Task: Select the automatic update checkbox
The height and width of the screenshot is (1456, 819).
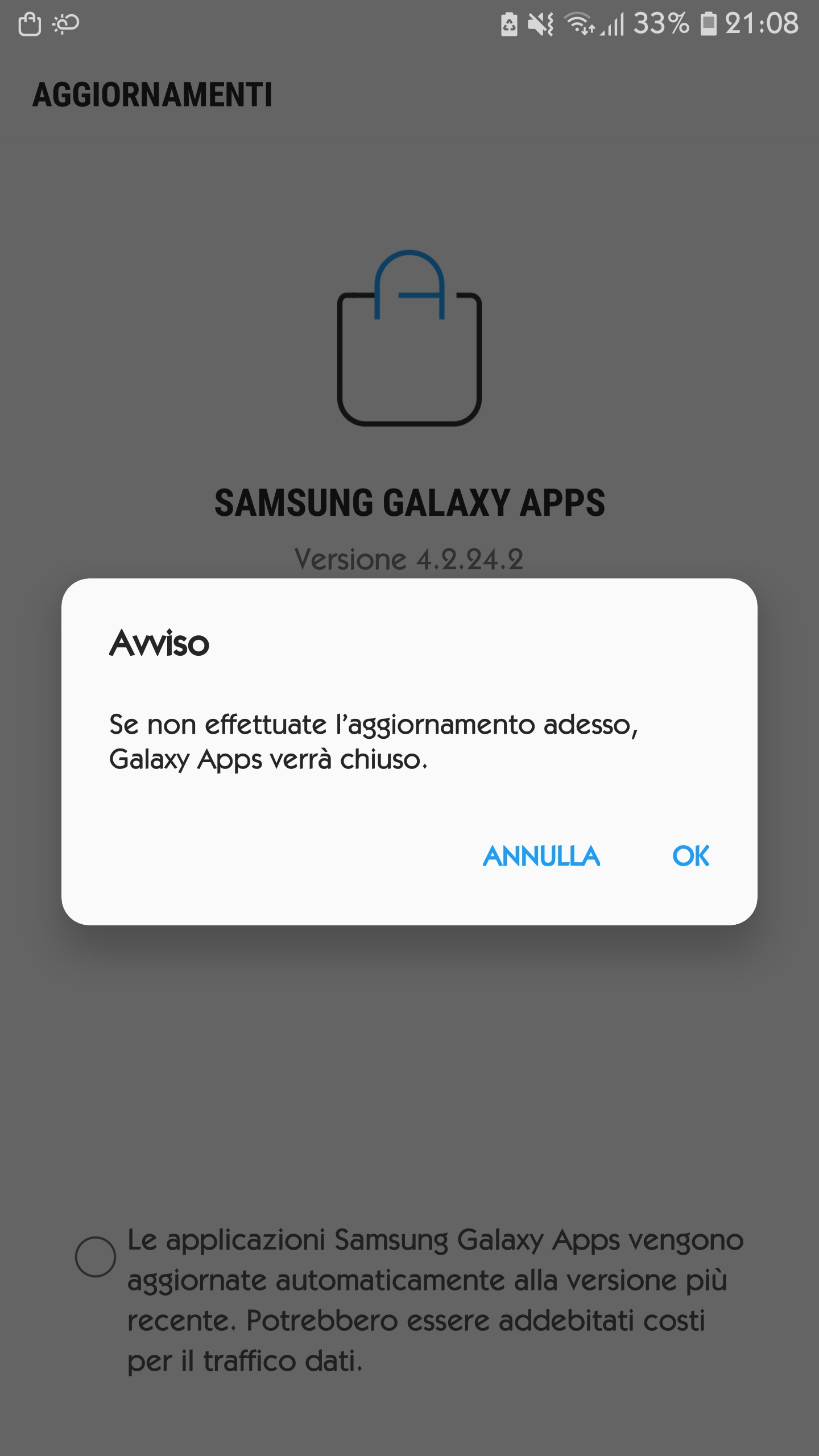Action: click(96, 1257)
